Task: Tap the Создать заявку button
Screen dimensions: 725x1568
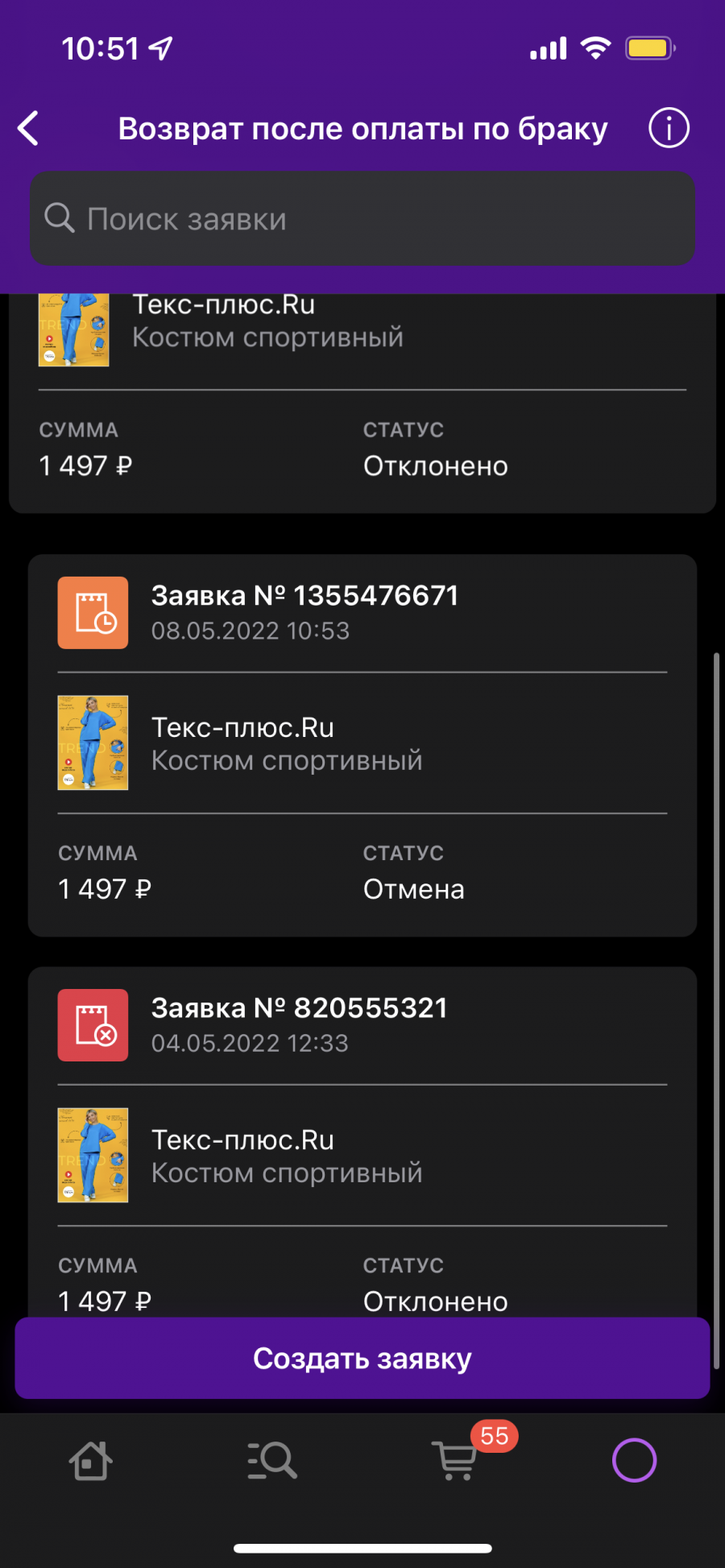Action: click(362, 1359)
